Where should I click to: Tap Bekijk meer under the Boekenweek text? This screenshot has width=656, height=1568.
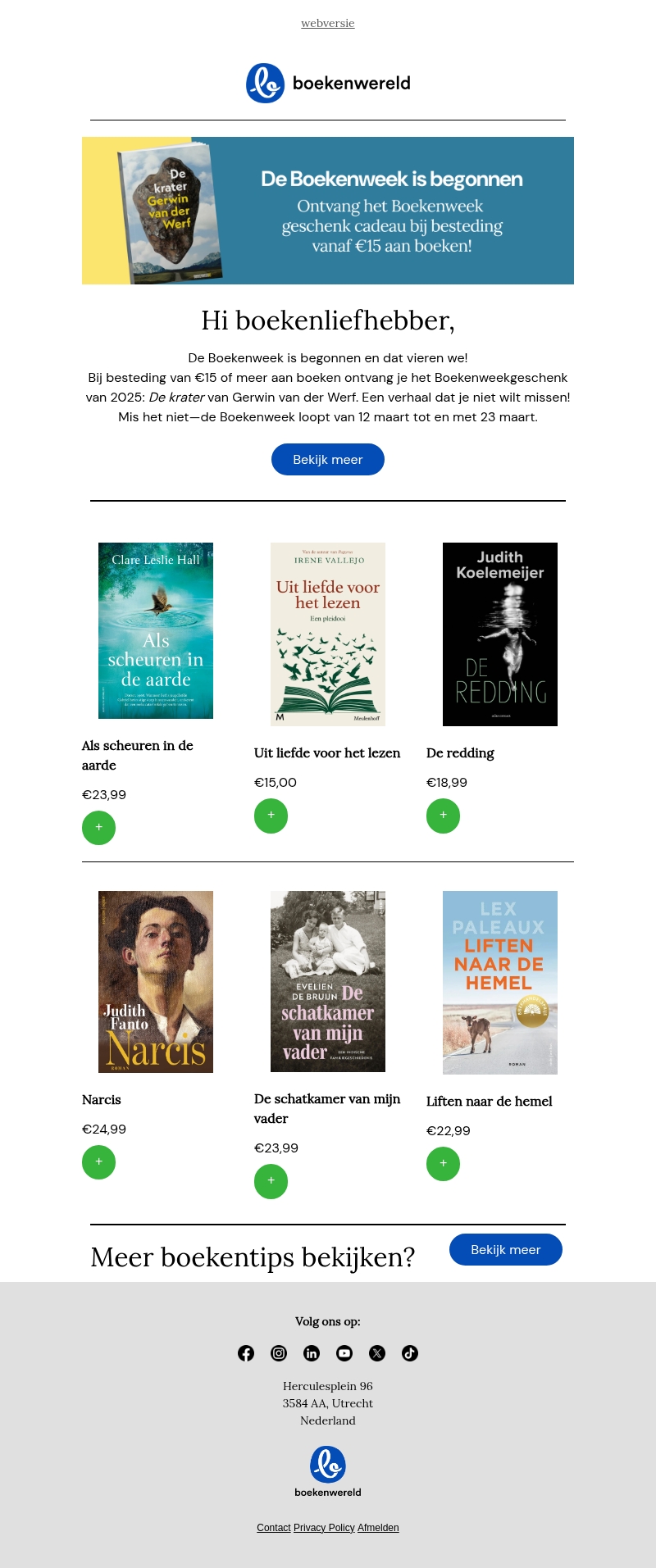[327, 459]
